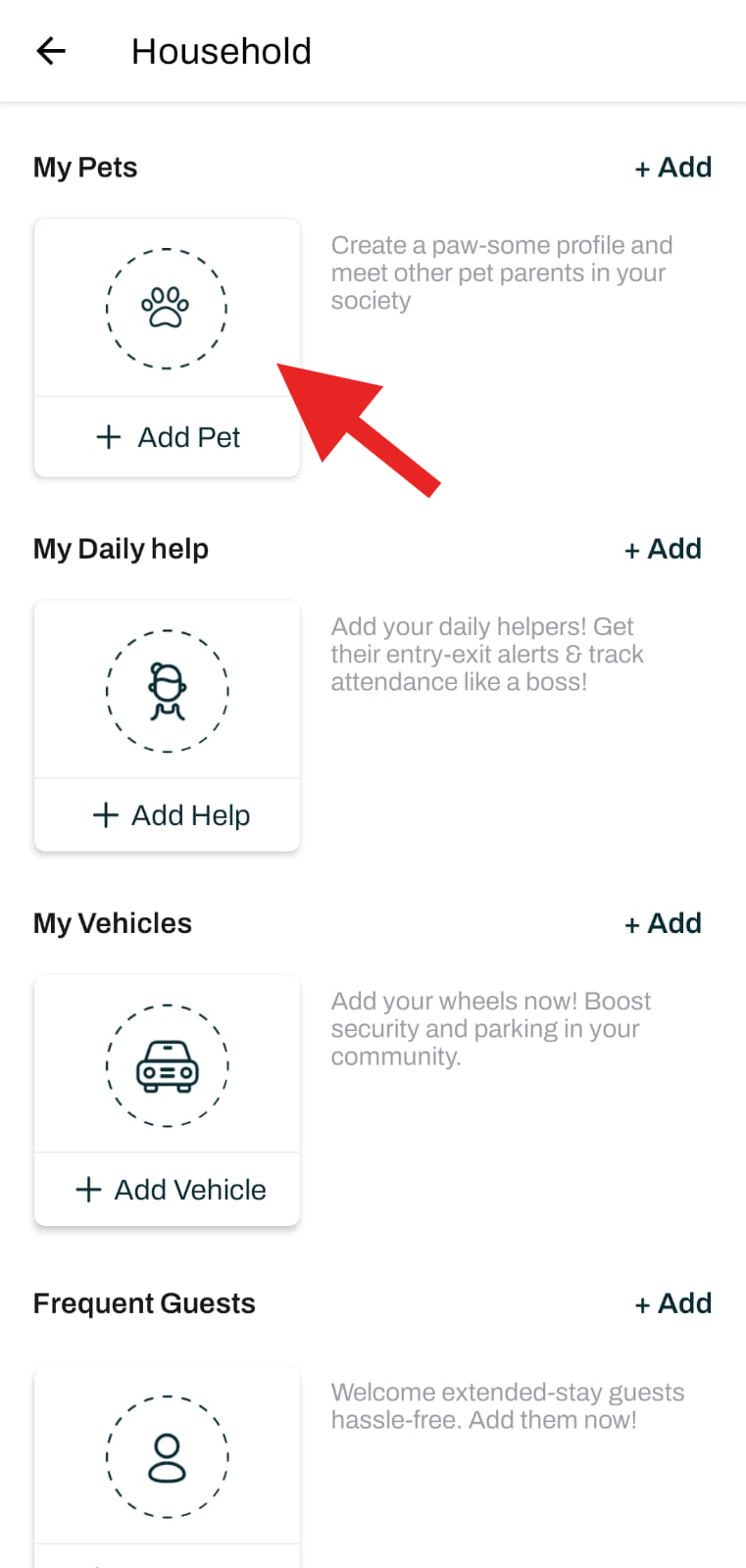Tap + Add next to Frequent Guests

pos(672,1303)
